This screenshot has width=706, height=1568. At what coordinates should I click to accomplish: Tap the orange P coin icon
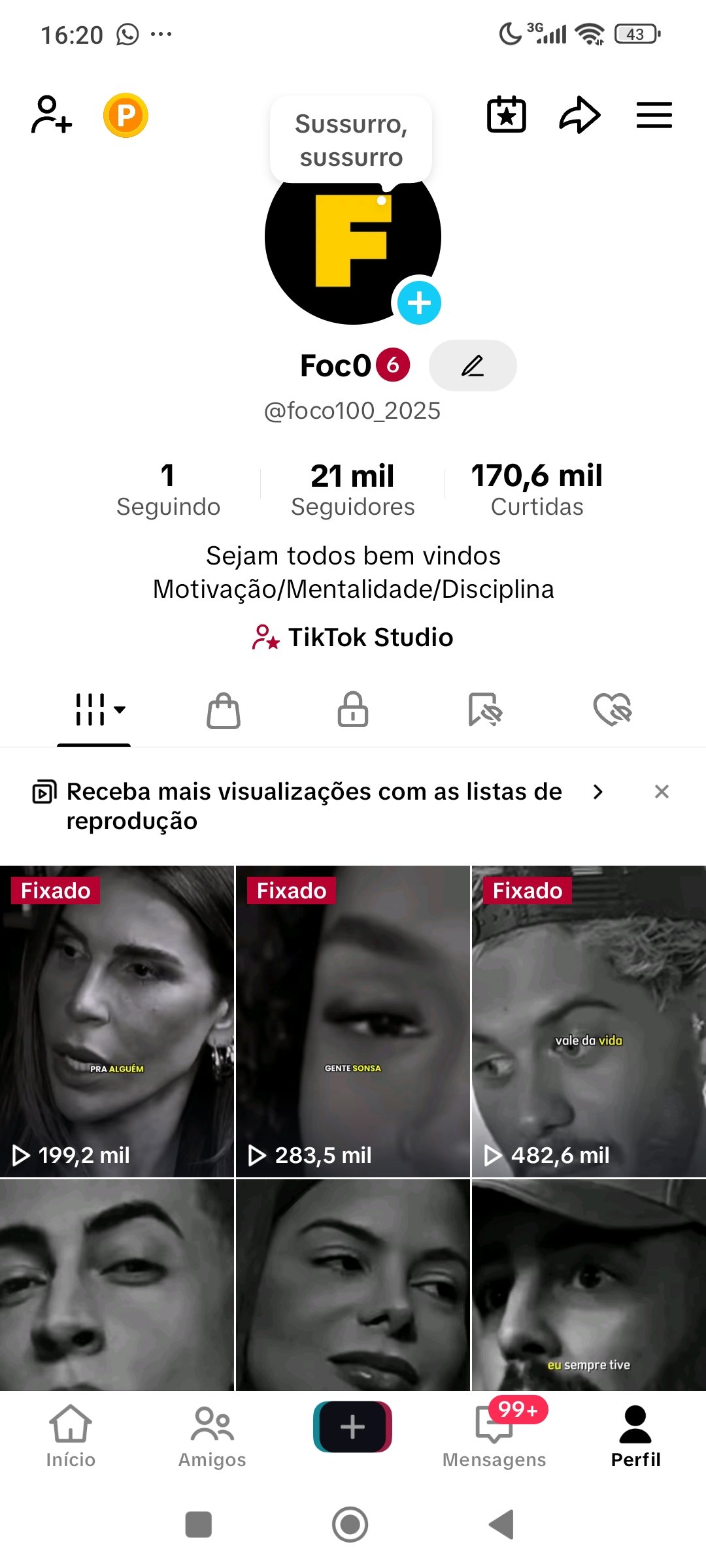pos(126,115)
